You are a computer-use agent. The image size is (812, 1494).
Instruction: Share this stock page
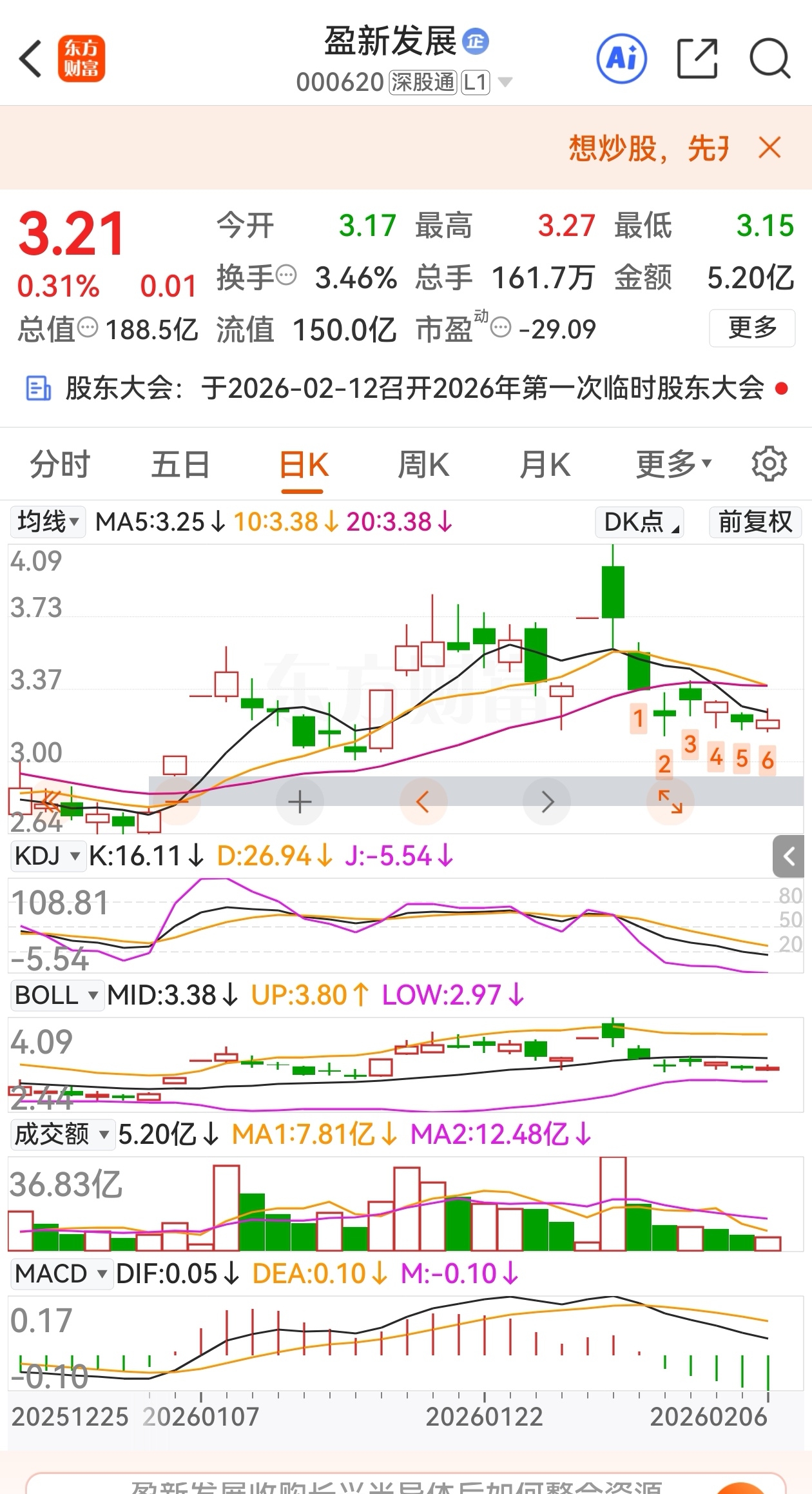click(x=697, y=59)
